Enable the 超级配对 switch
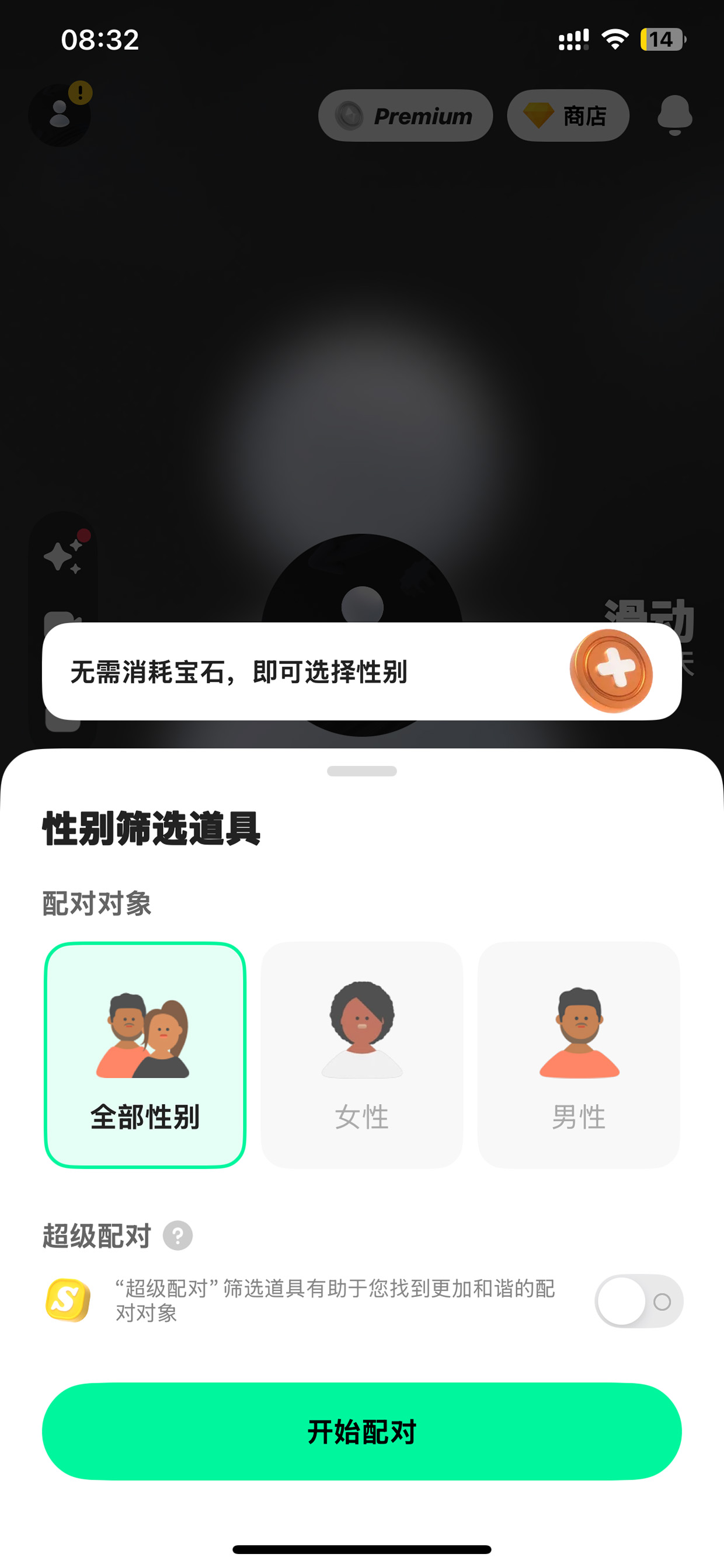This screenshot has width=724, height=1568. click(x=639, y=1301)
